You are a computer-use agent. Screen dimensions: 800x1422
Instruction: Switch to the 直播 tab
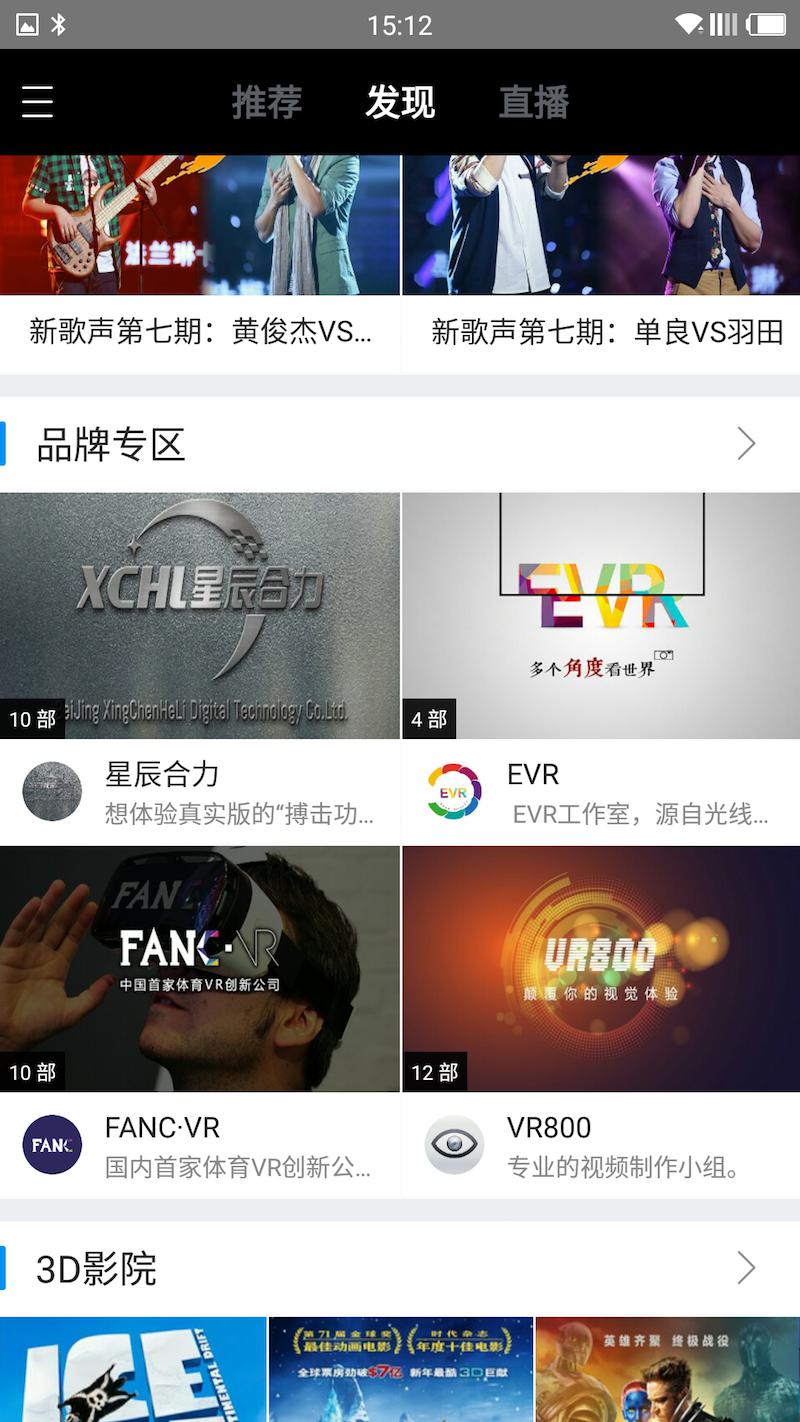tap(534, 102)
